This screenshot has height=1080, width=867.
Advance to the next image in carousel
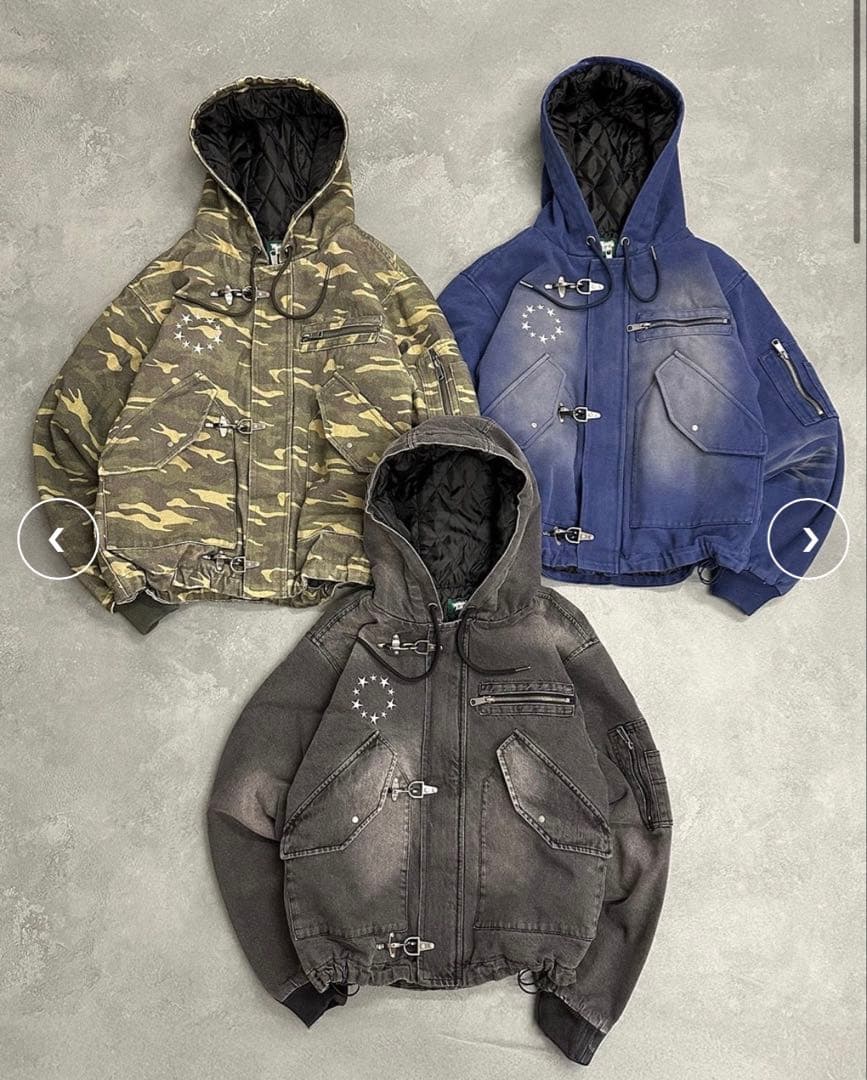[x=808, y=539]
